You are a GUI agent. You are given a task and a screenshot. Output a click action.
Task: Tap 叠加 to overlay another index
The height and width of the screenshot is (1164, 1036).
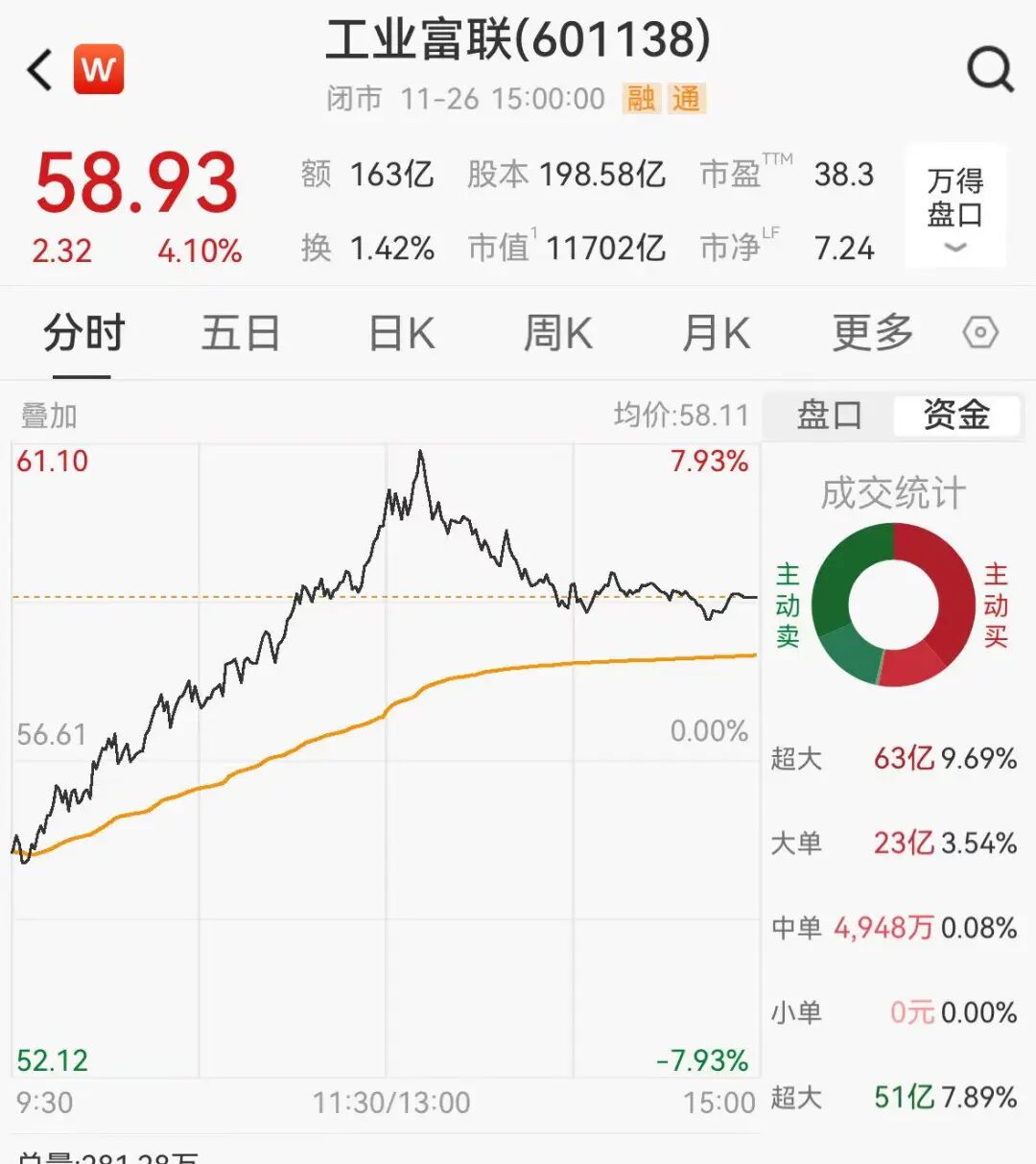[49, 416]
